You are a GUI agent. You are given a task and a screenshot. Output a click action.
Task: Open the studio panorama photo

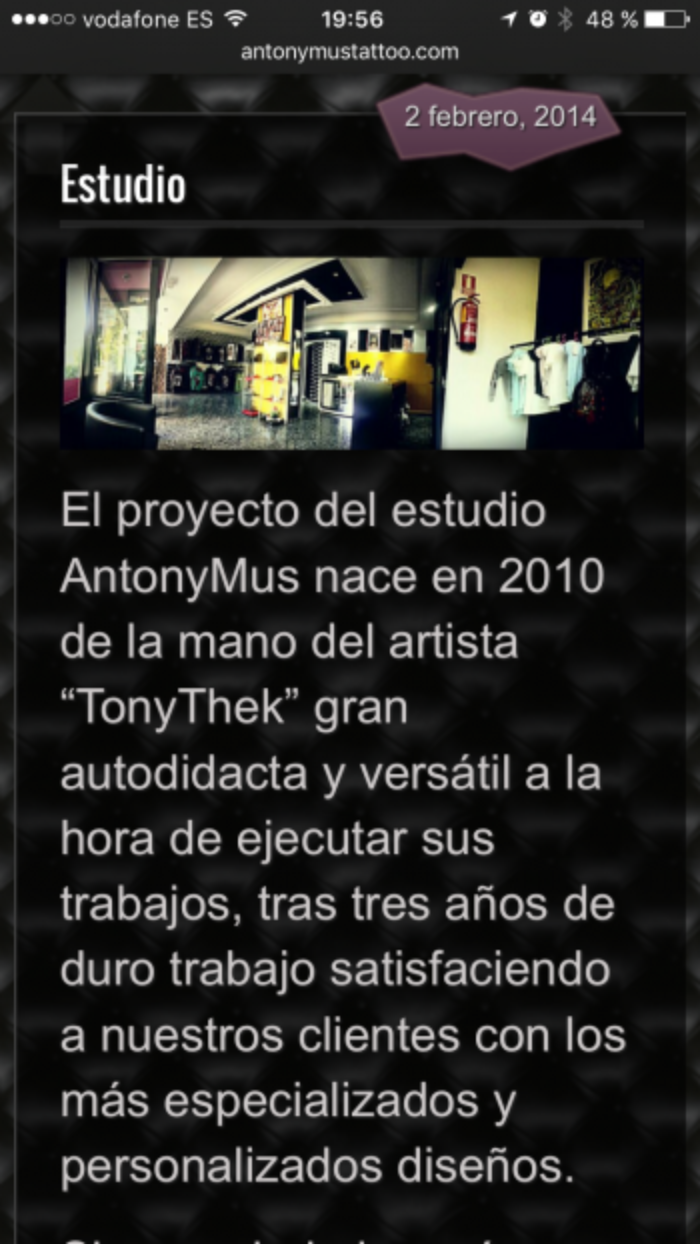[350, 352]
